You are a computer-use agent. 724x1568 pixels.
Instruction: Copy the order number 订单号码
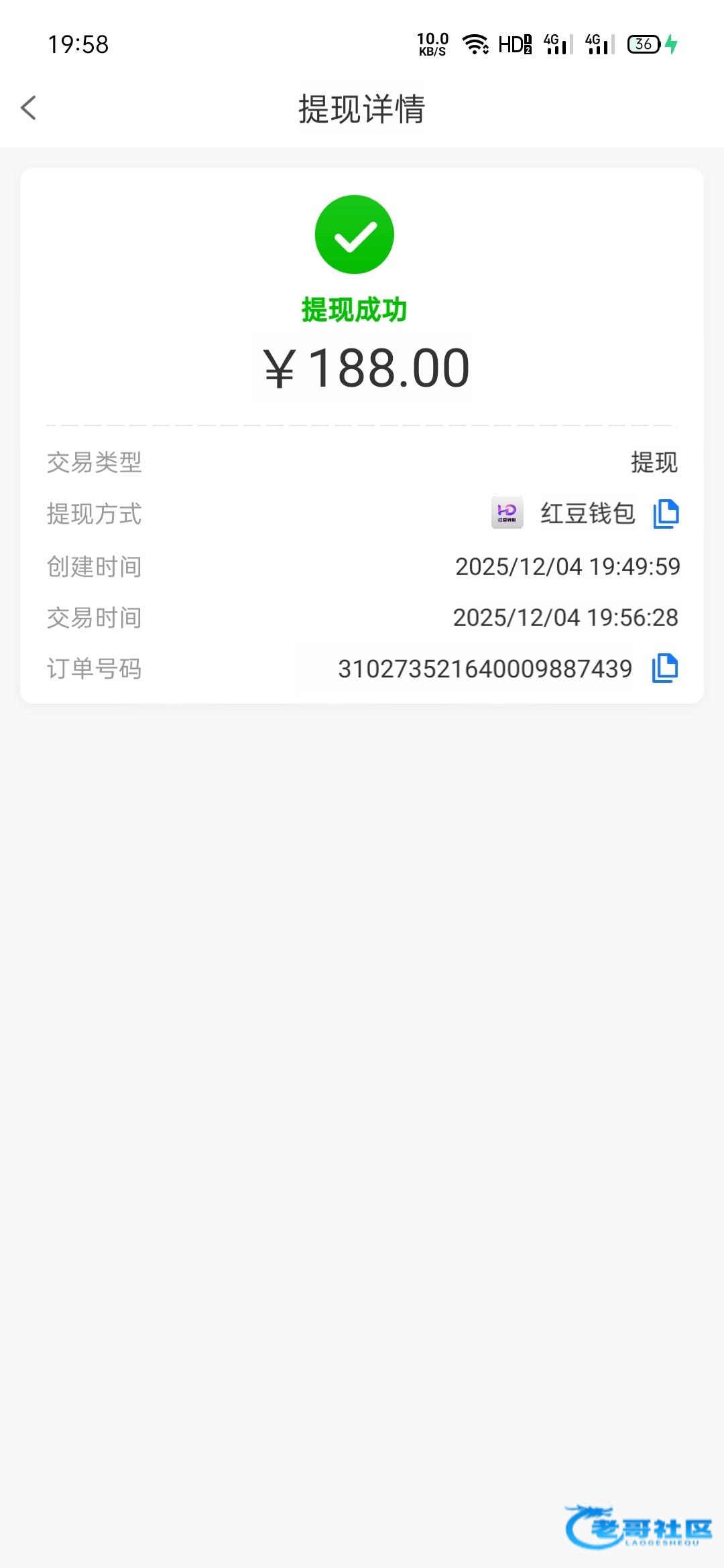tap(664, 668)
